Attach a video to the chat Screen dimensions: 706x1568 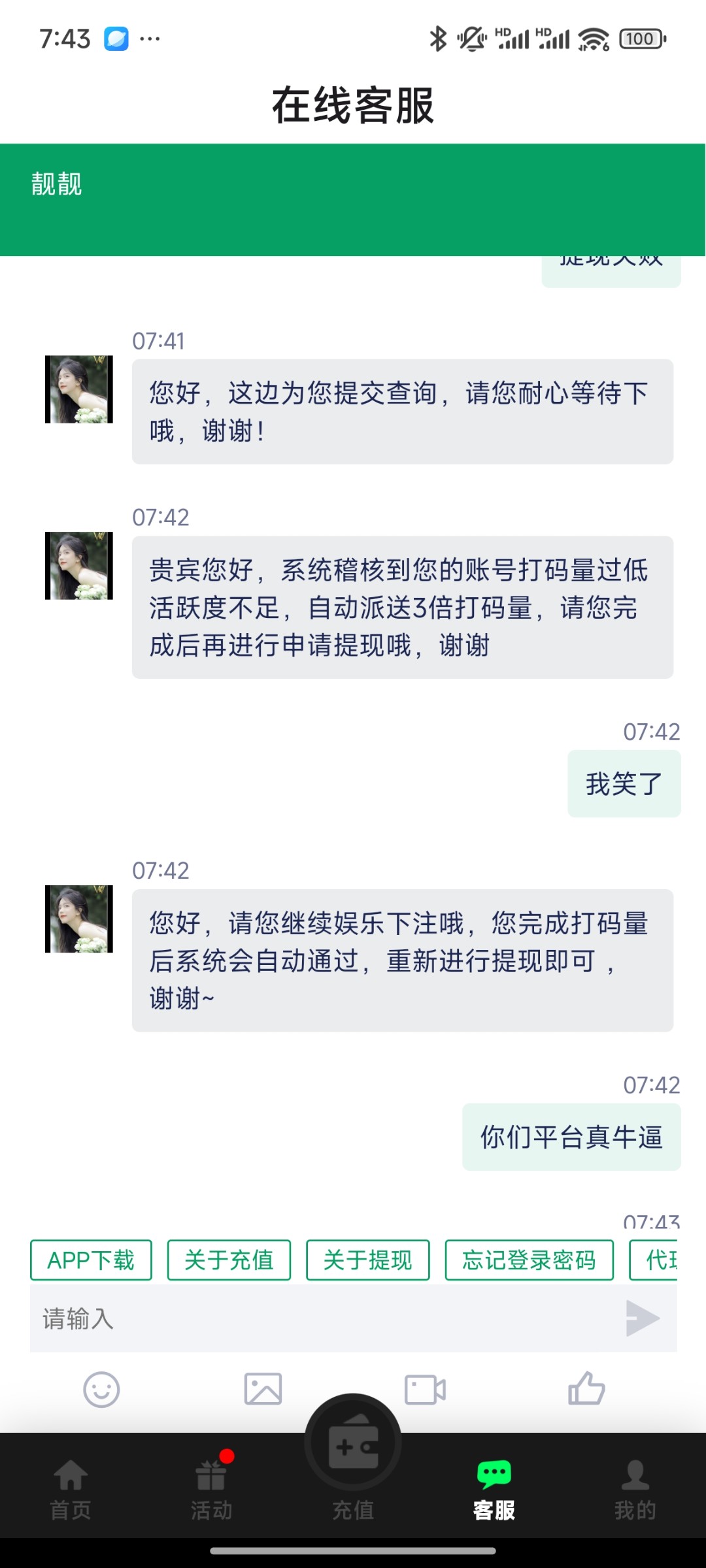point(425,1389)
